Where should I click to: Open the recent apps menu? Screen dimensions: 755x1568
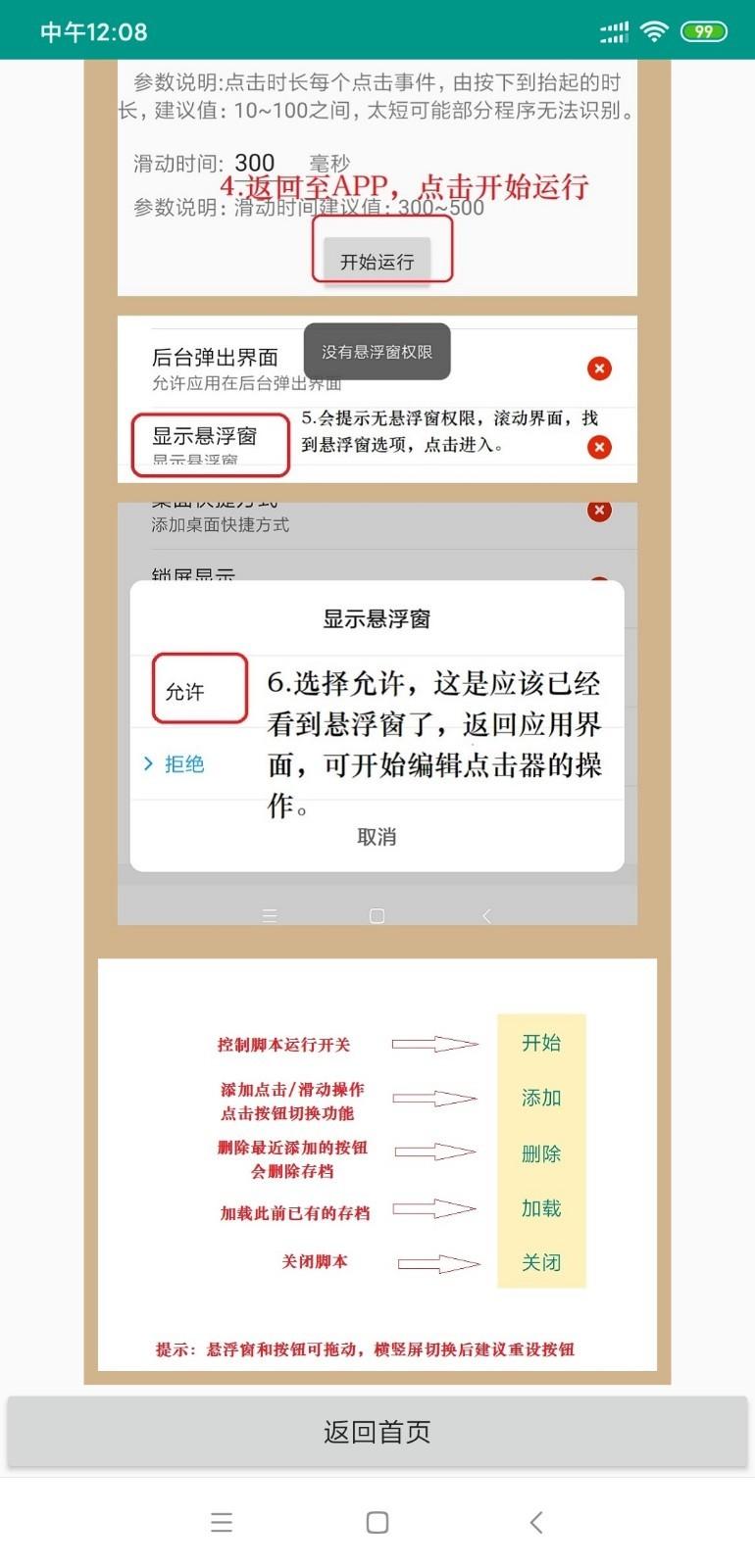[222, 1522]
